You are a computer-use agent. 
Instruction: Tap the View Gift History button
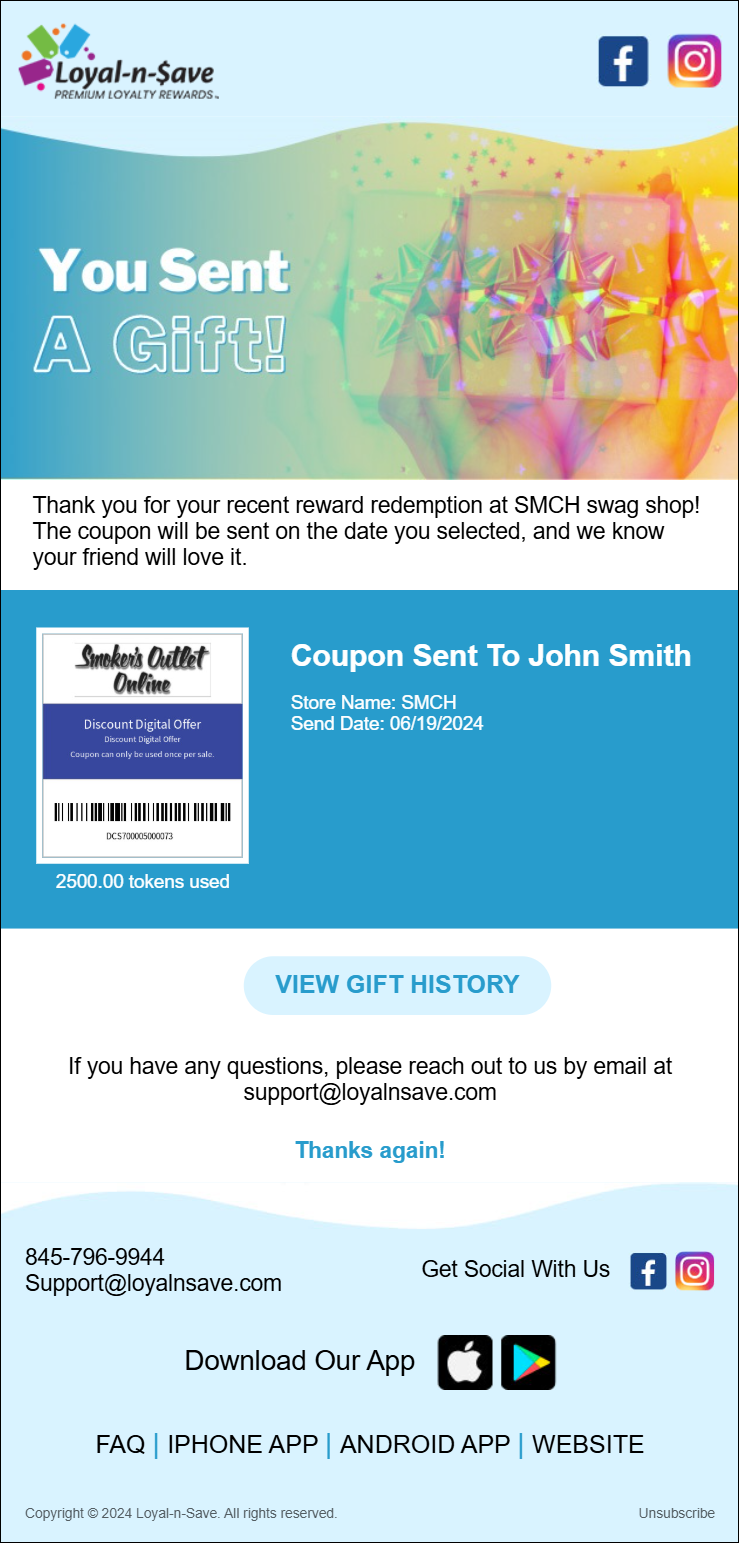coord(397,985)
